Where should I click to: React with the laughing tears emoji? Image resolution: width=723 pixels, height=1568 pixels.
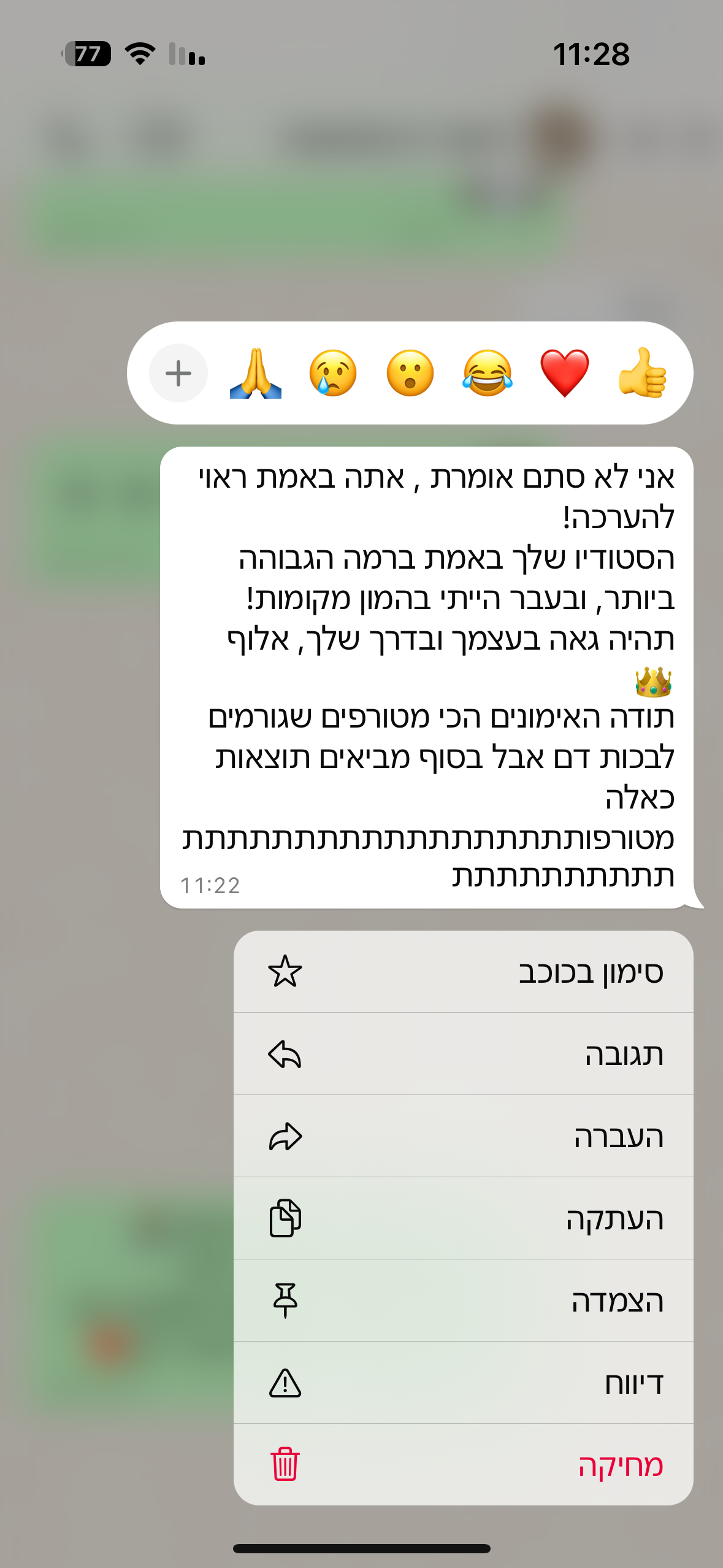(x=488, y=373)
